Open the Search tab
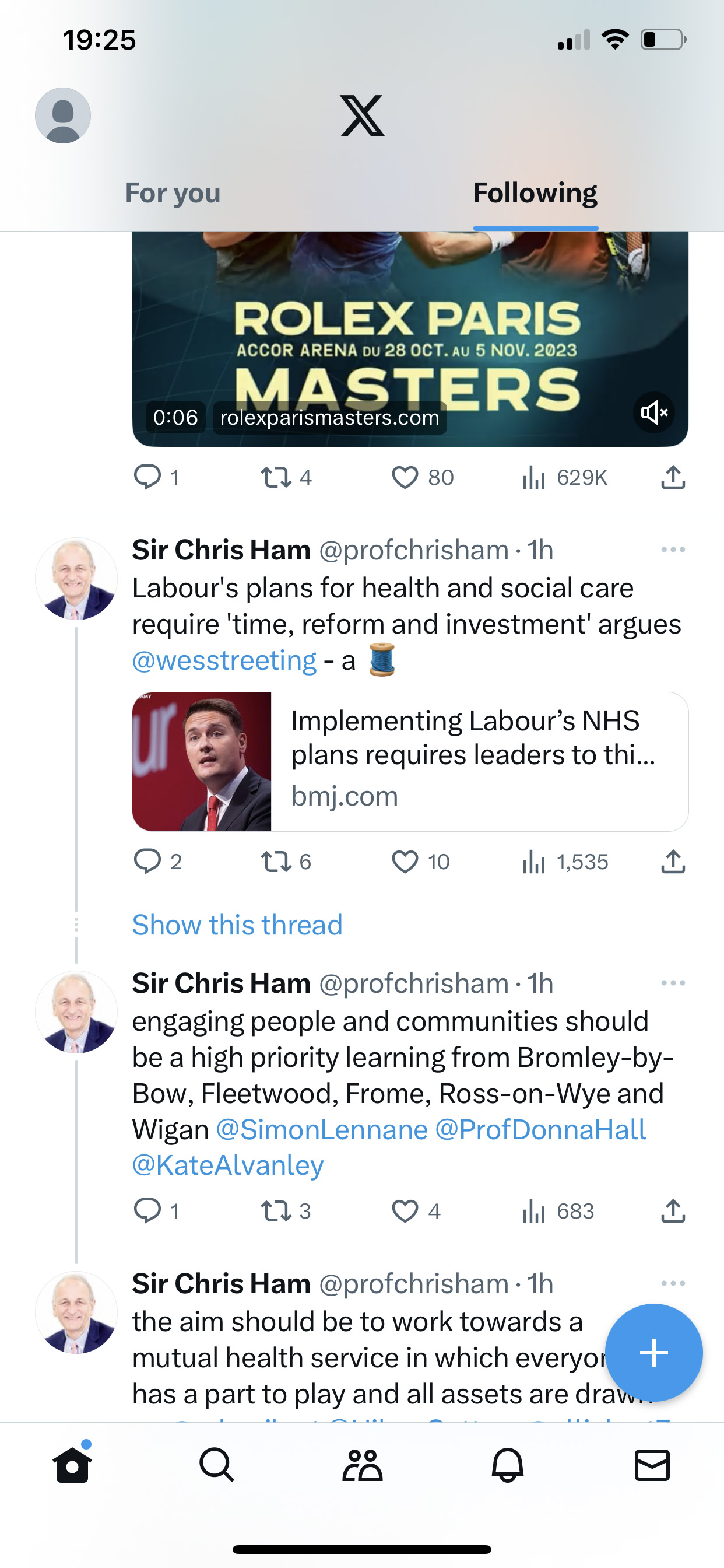The height and width of the screenshot is (1568, 724). pyautogui.click(x=217, y=1465)
